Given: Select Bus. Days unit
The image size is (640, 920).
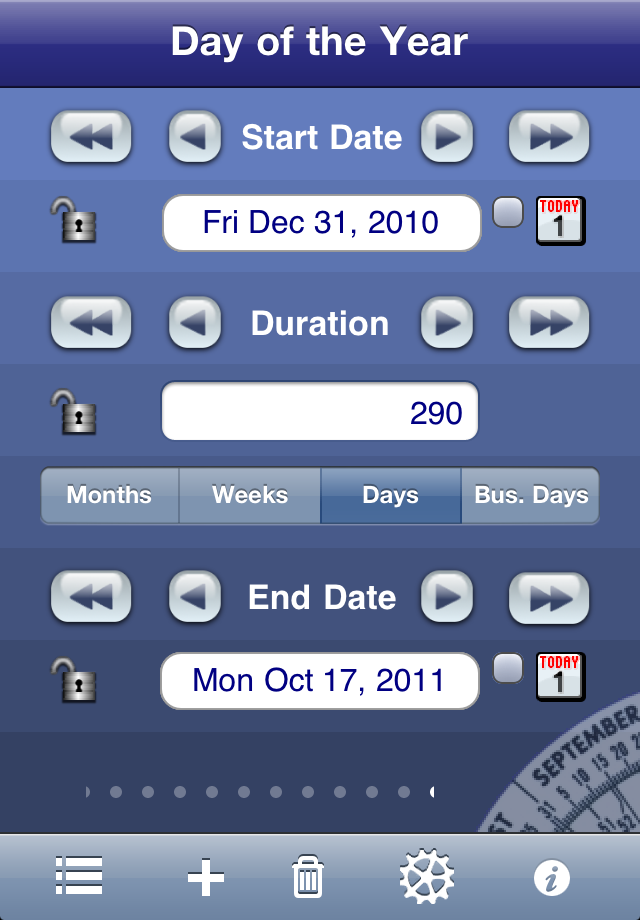Looking at the screenshot, I should [x=530, y=496].
